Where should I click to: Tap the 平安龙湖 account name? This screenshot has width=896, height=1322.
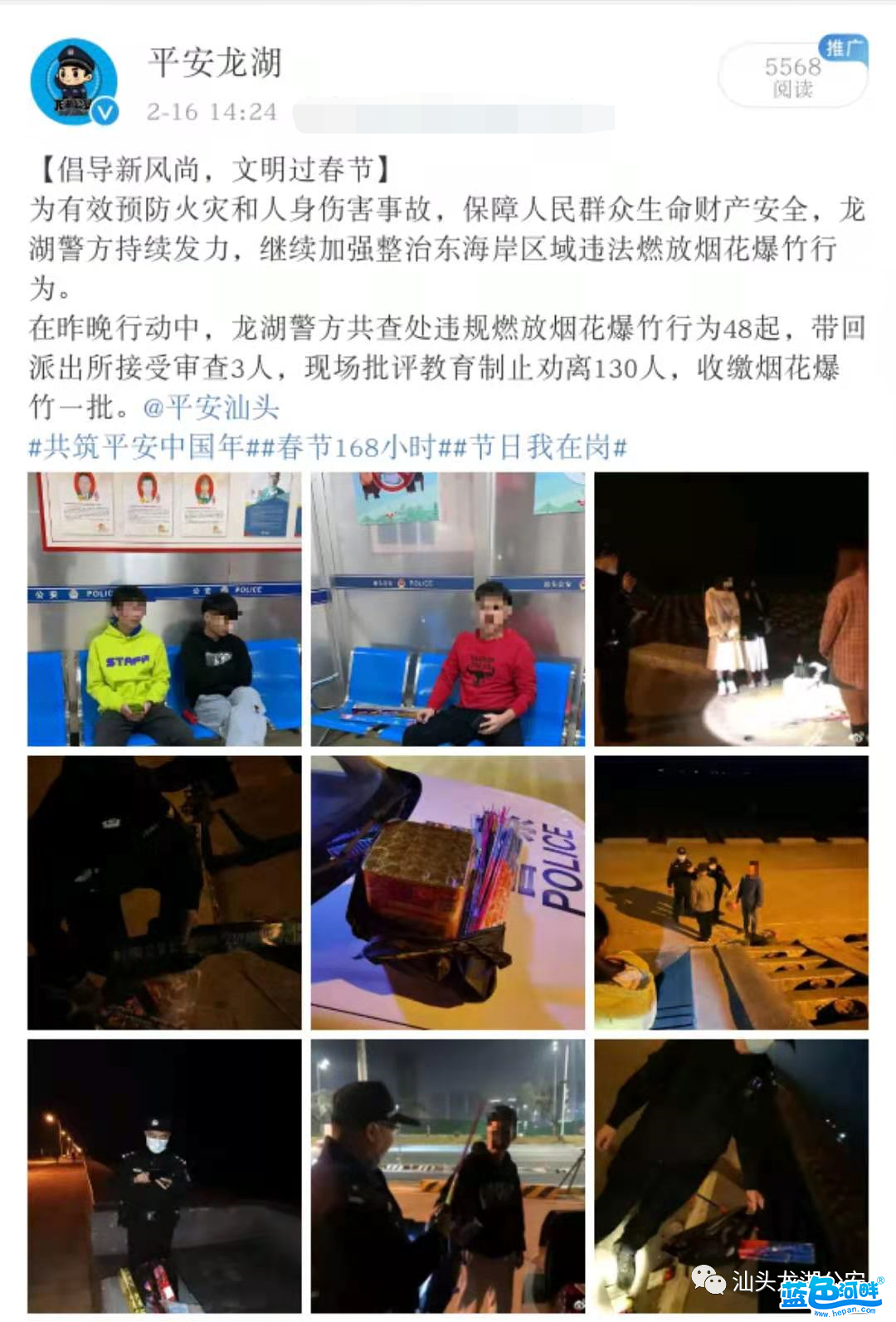coord(215,63)
